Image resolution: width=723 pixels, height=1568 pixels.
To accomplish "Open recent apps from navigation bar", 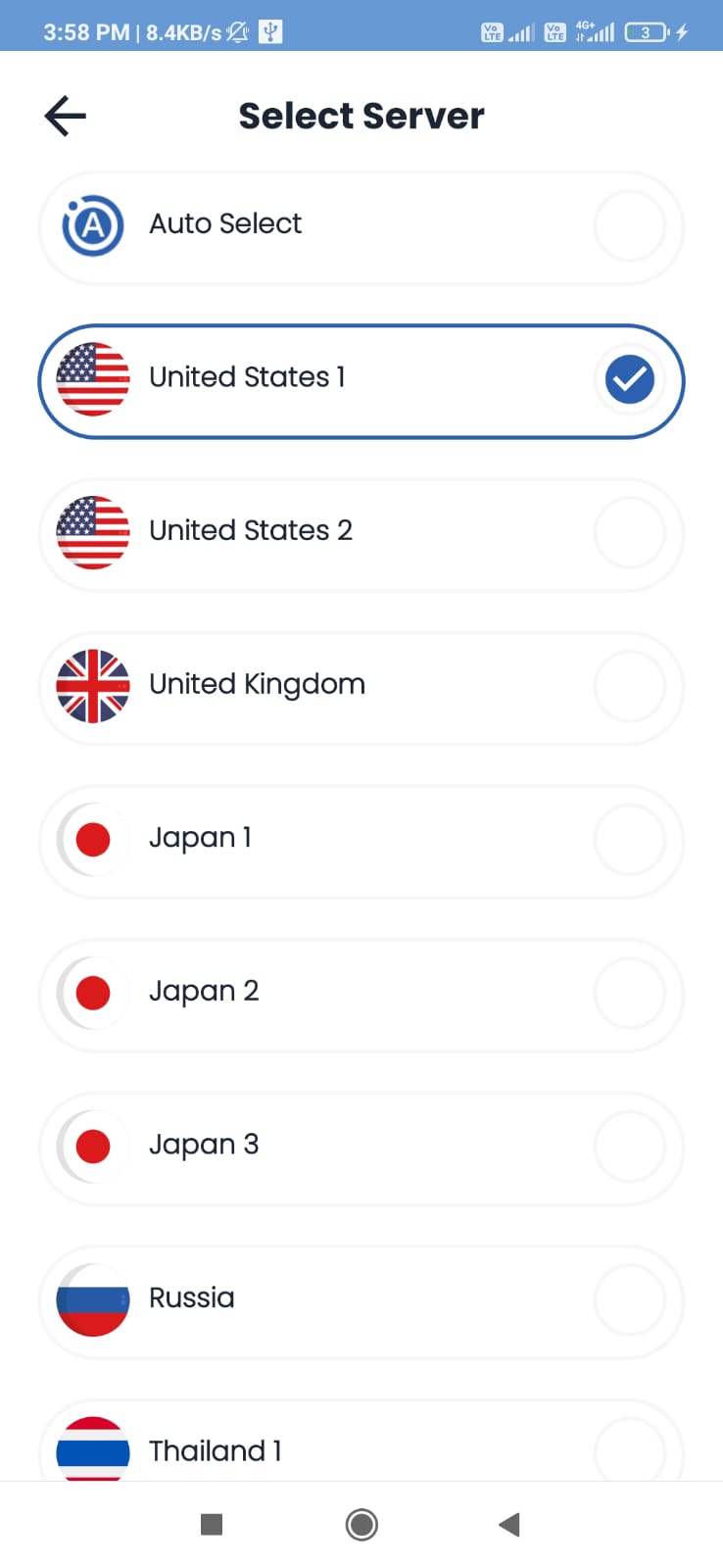I will (212, 1525).
